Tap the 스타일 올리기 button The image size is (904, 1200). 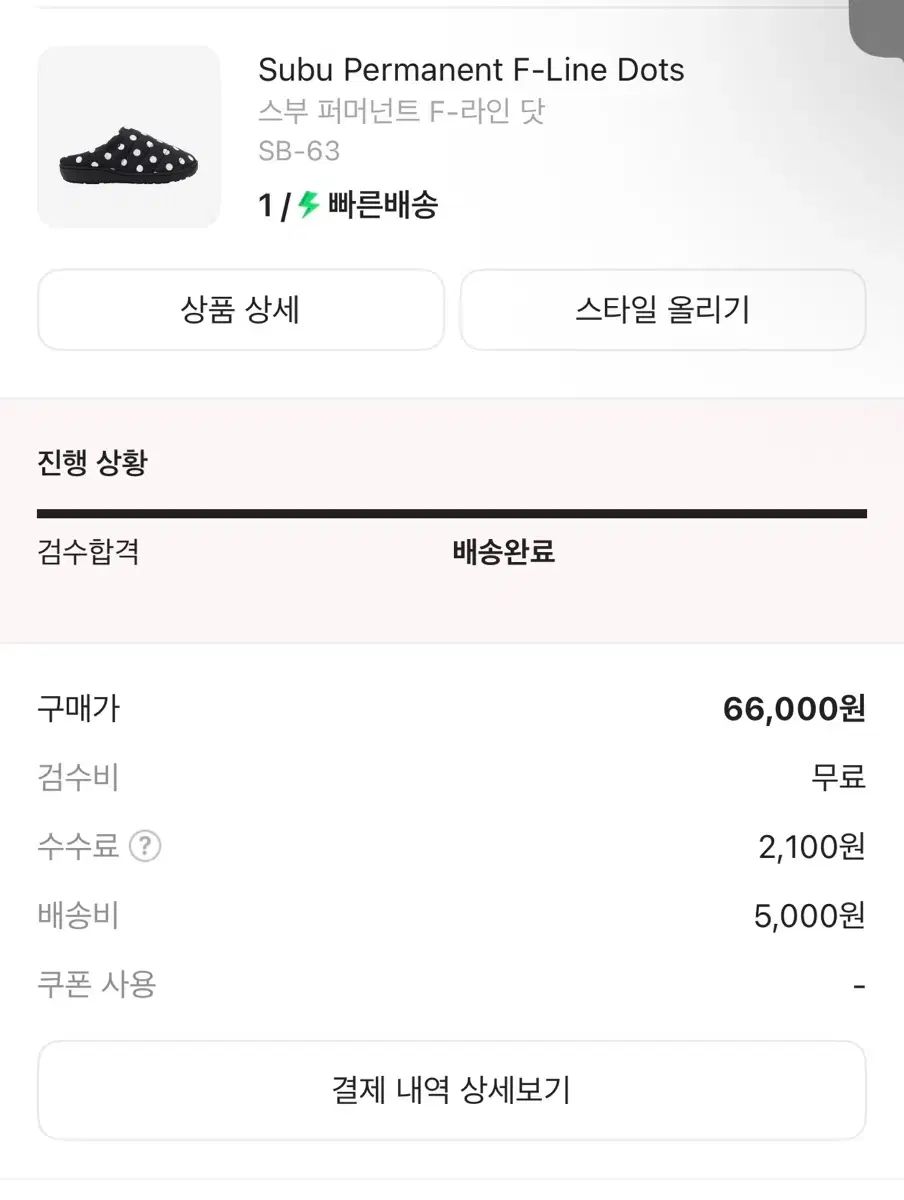pos(662,310)
